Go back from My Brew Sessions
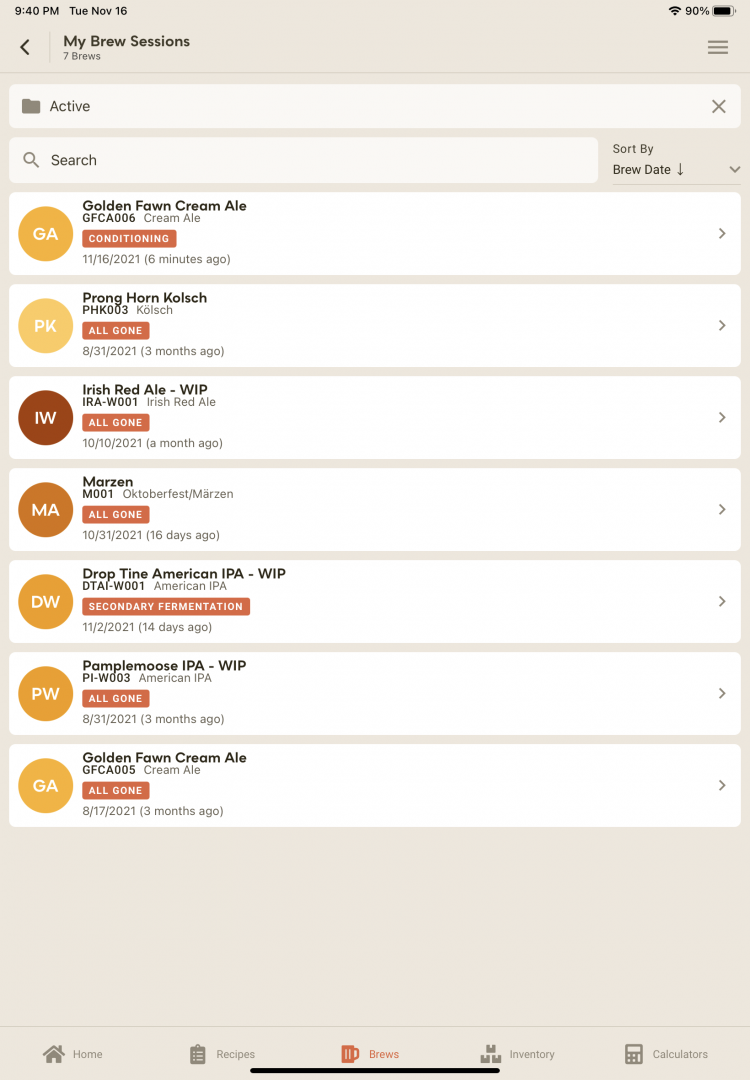 [x=25, y=47]
